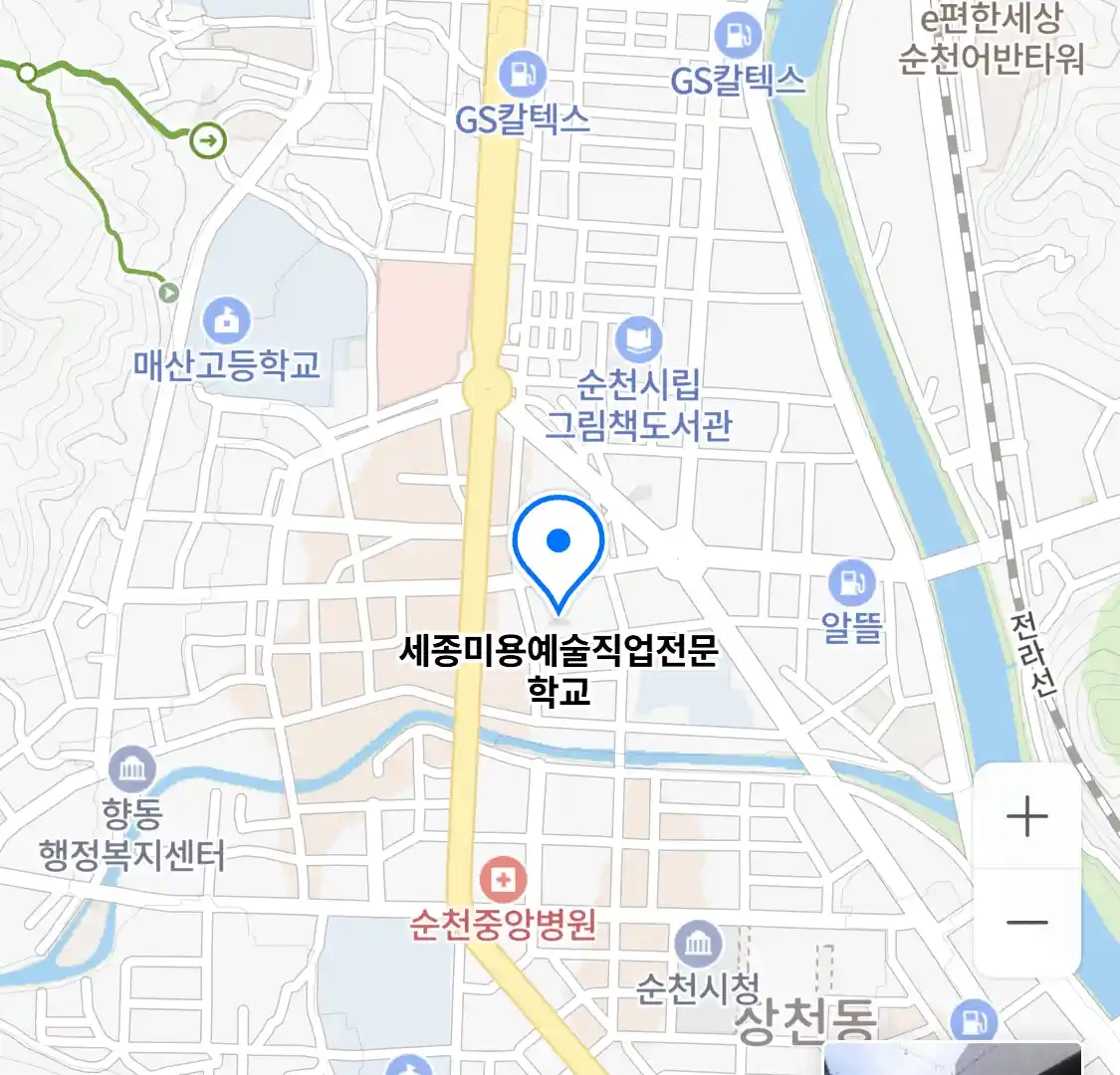Open the GS칼텍스 marker on the yellow road
This screenshot has height=1075, width=1120.
click(523, 75)
